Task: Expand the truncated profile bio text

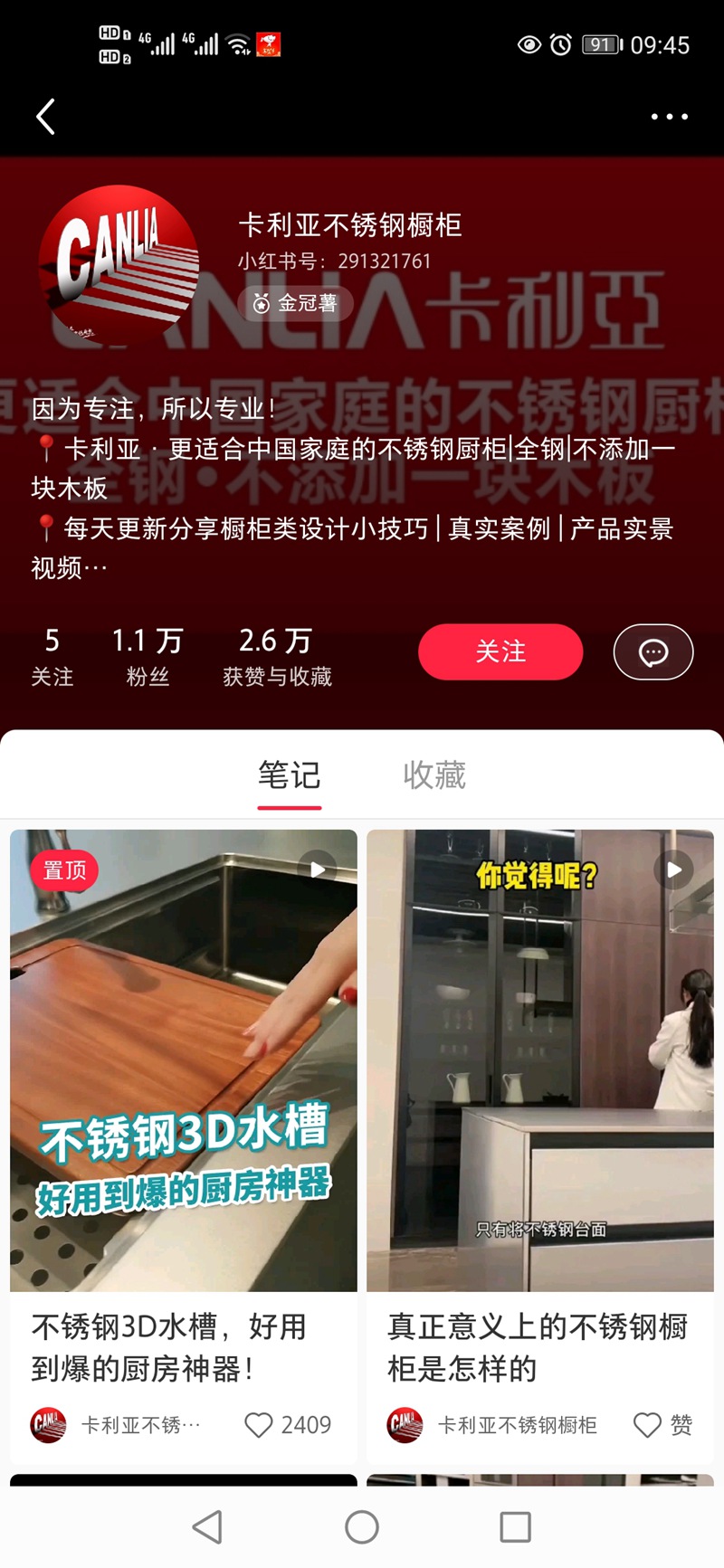Action: (x=71, y=568)
